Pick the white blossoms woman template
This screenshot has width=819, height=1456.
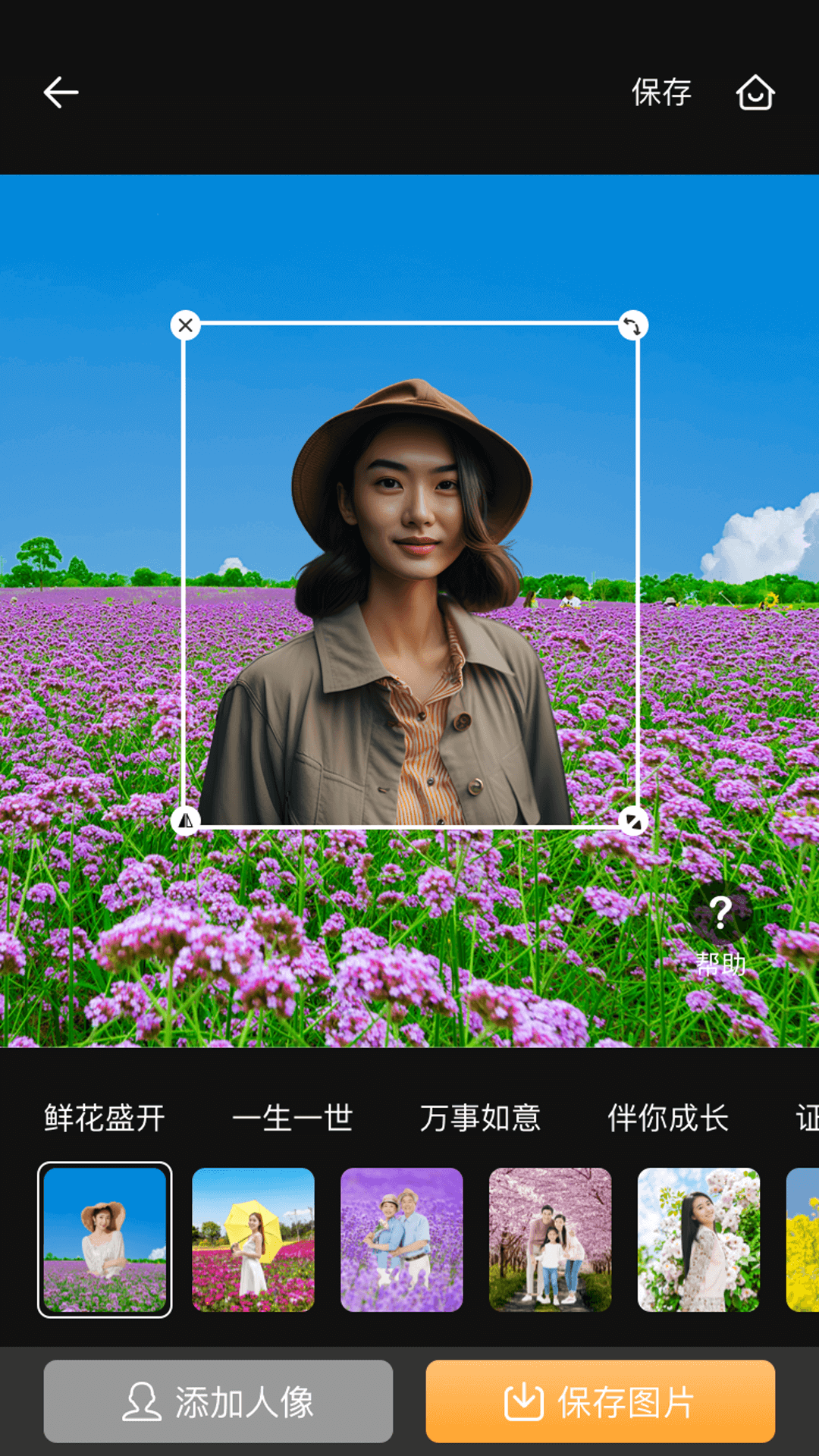[699, 1240]
